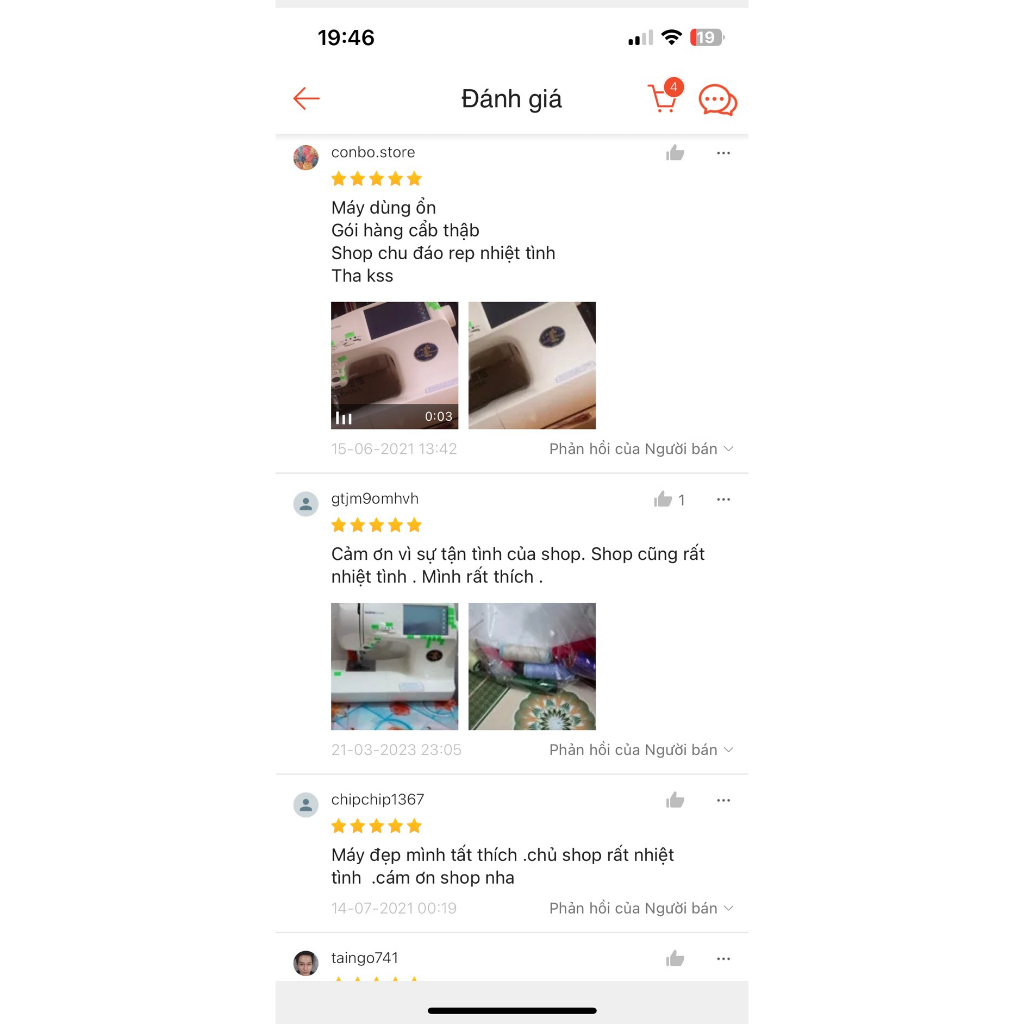The height and width of the screenshot is (1024, 1024).
Task: Open conbo.store's profile avatar
Action: point(306,157)
